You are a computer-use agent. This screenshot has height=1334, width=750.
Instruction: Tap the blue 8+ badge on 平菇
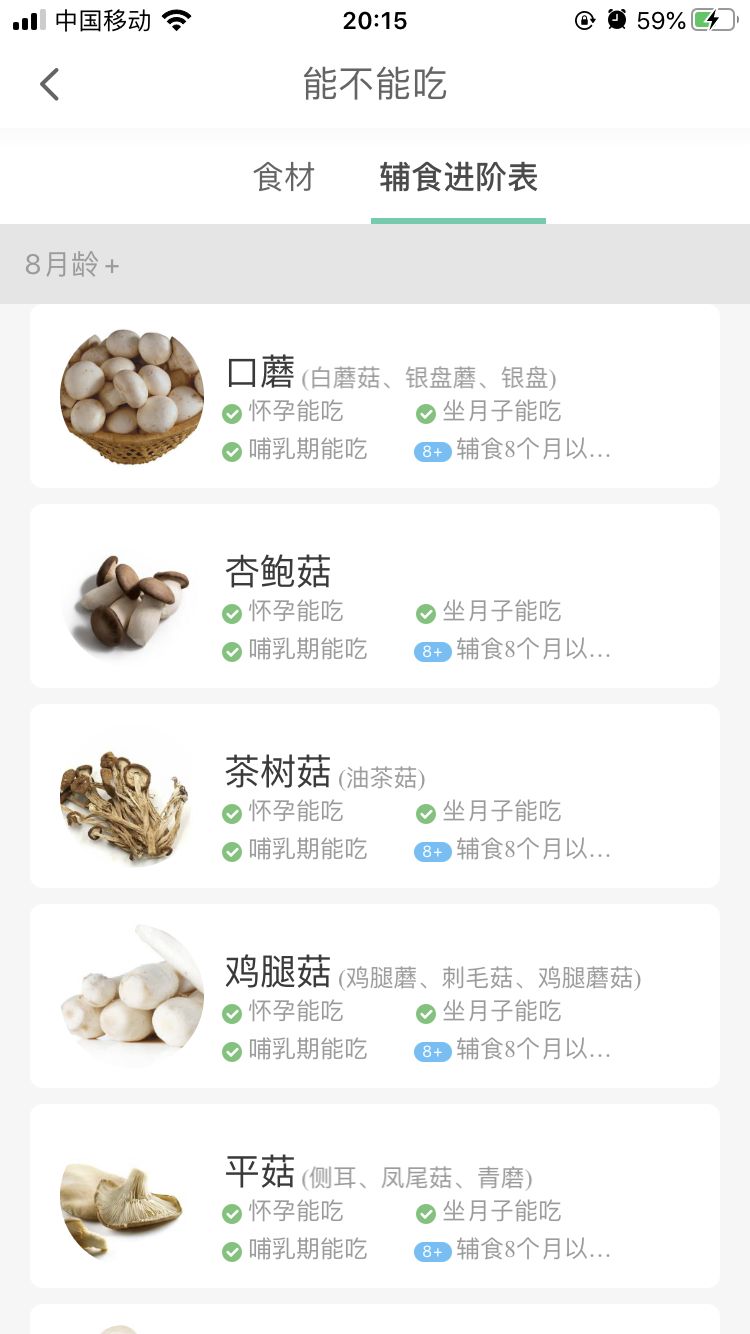coord(432,1251)
